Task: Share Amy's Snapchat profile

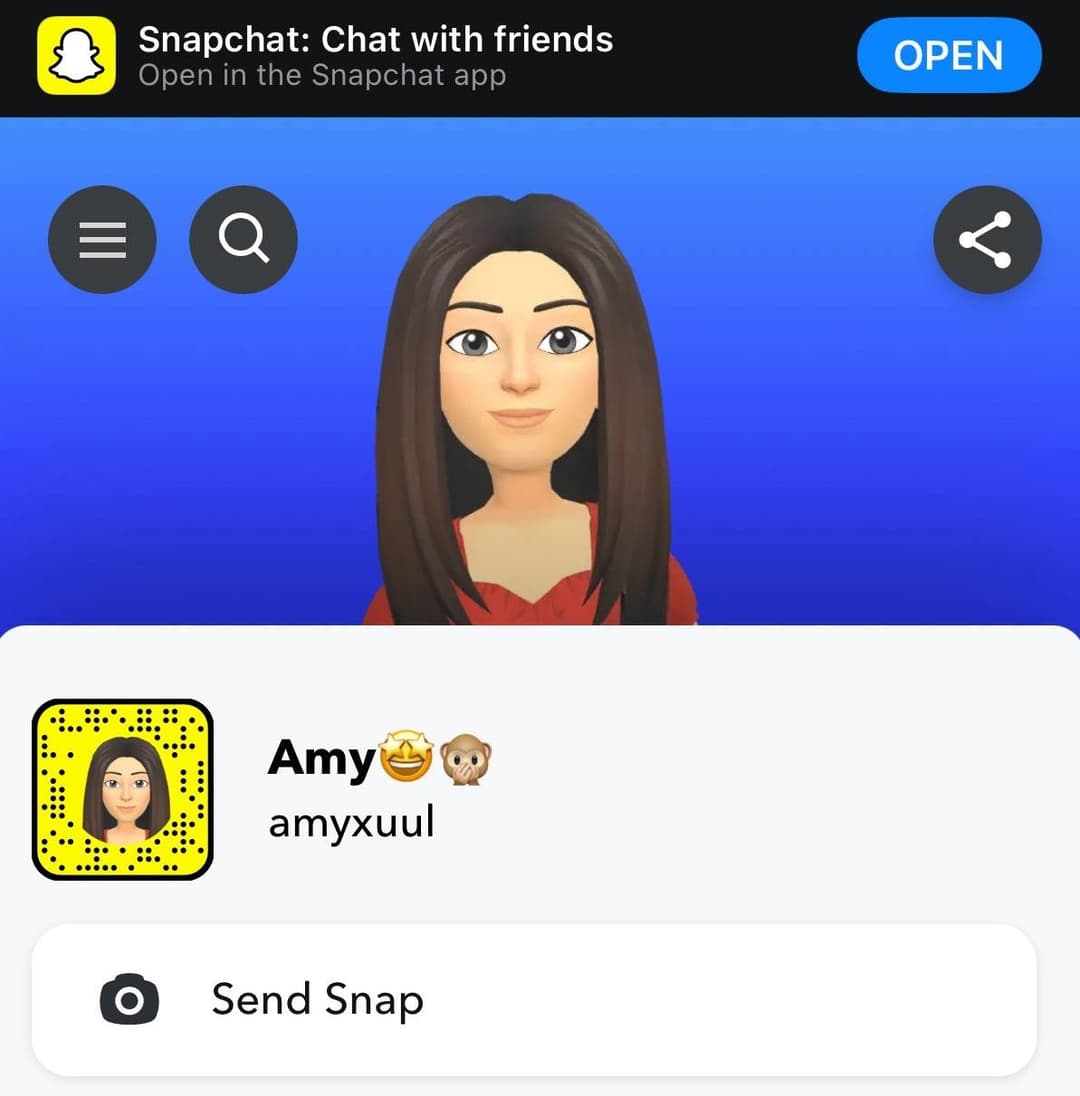Action: pos(987,240)
